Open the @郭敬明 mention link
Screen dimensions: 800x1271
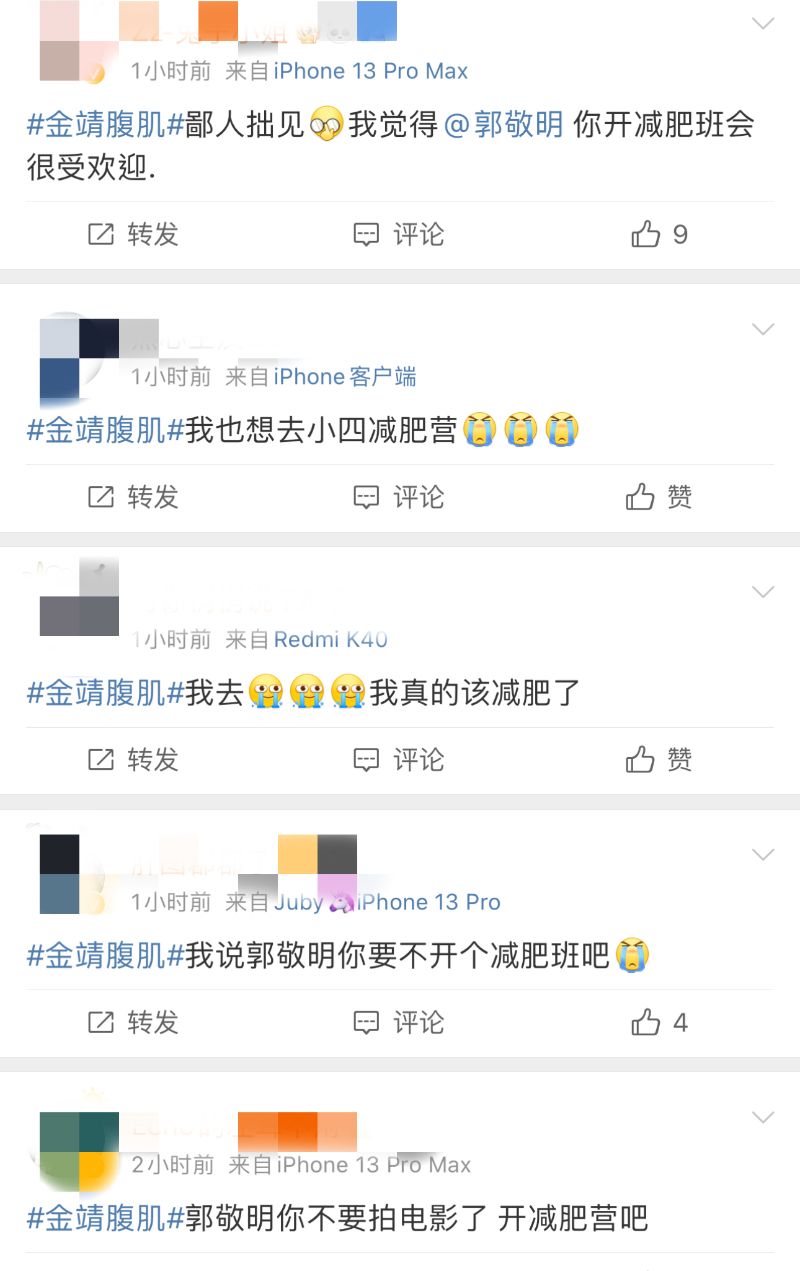click(504, 125)
